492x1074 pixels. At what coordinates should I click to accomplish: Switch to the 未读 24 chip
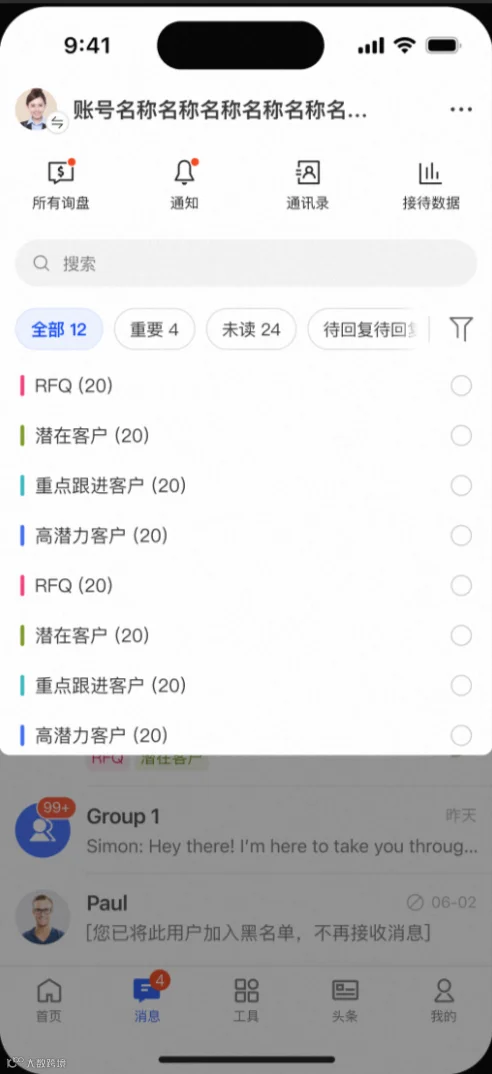tap(251, 329)
